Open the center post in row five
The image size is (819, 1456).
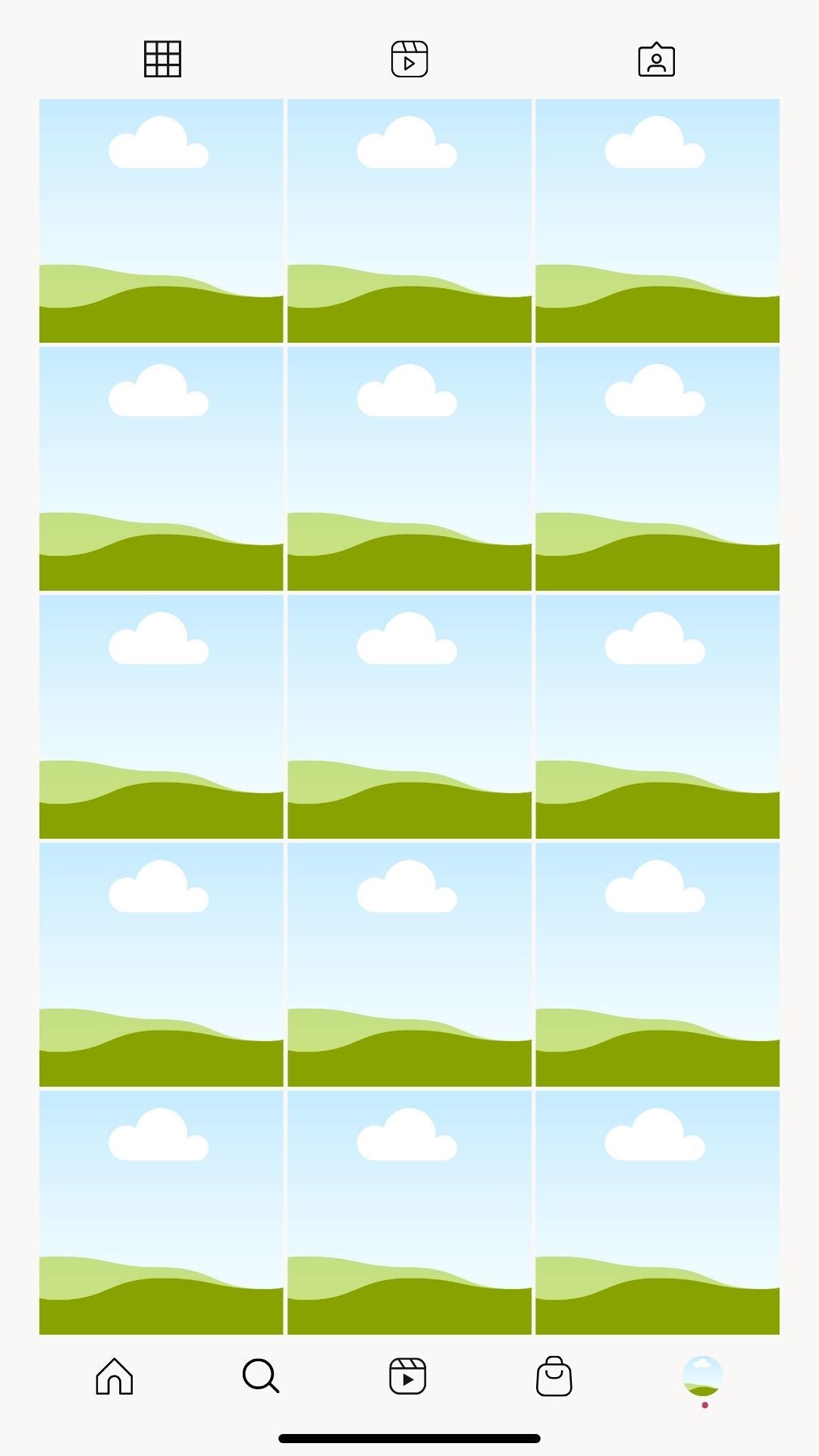409,1213
